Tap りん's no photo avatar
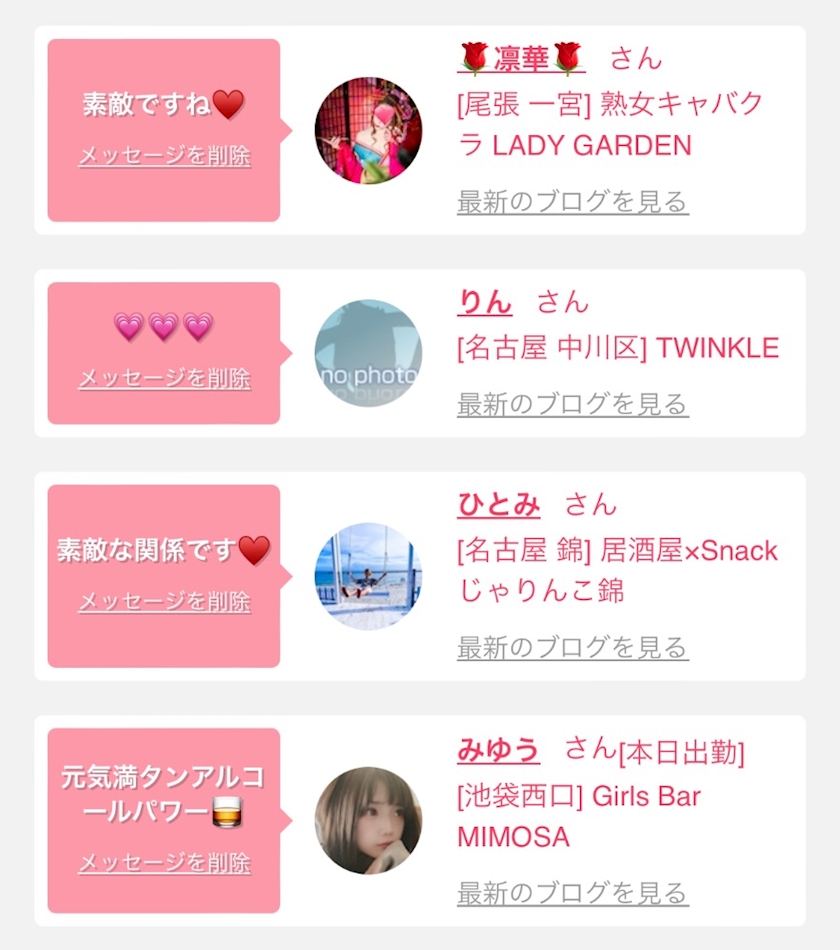The width and height of the screenshot is (840, 950). (368, 353)
